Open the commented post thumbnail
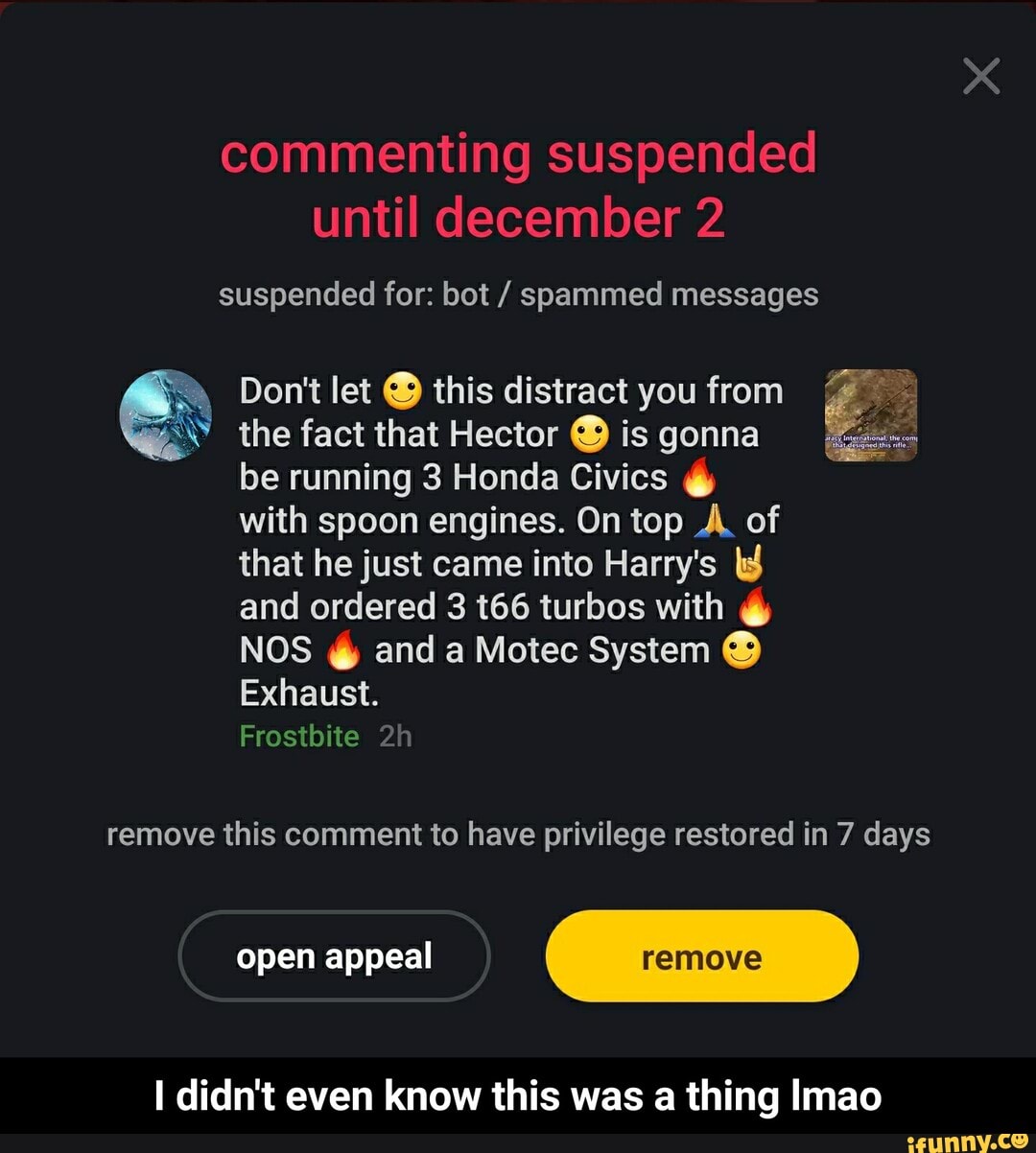The height and width of the screenshot is (1153, 1036). coord(871,414)
